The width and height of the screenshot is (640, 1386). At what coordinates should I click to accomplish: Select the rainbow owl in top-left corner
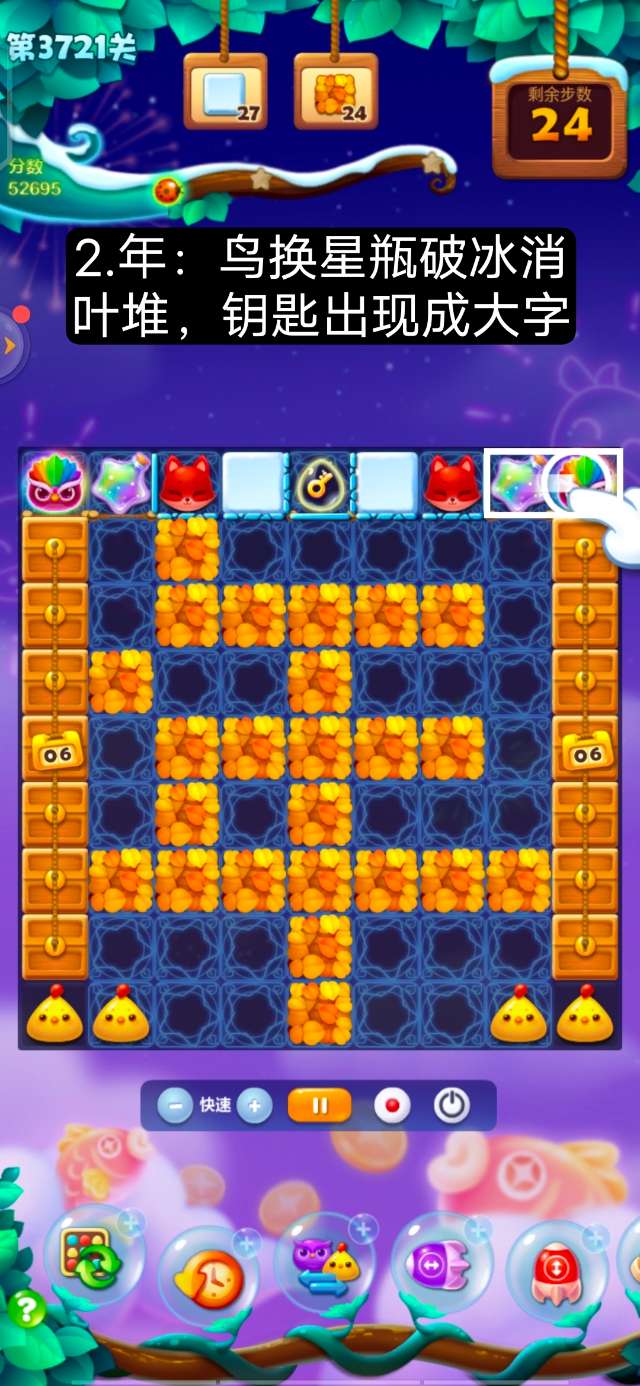[x=54, y=482]
